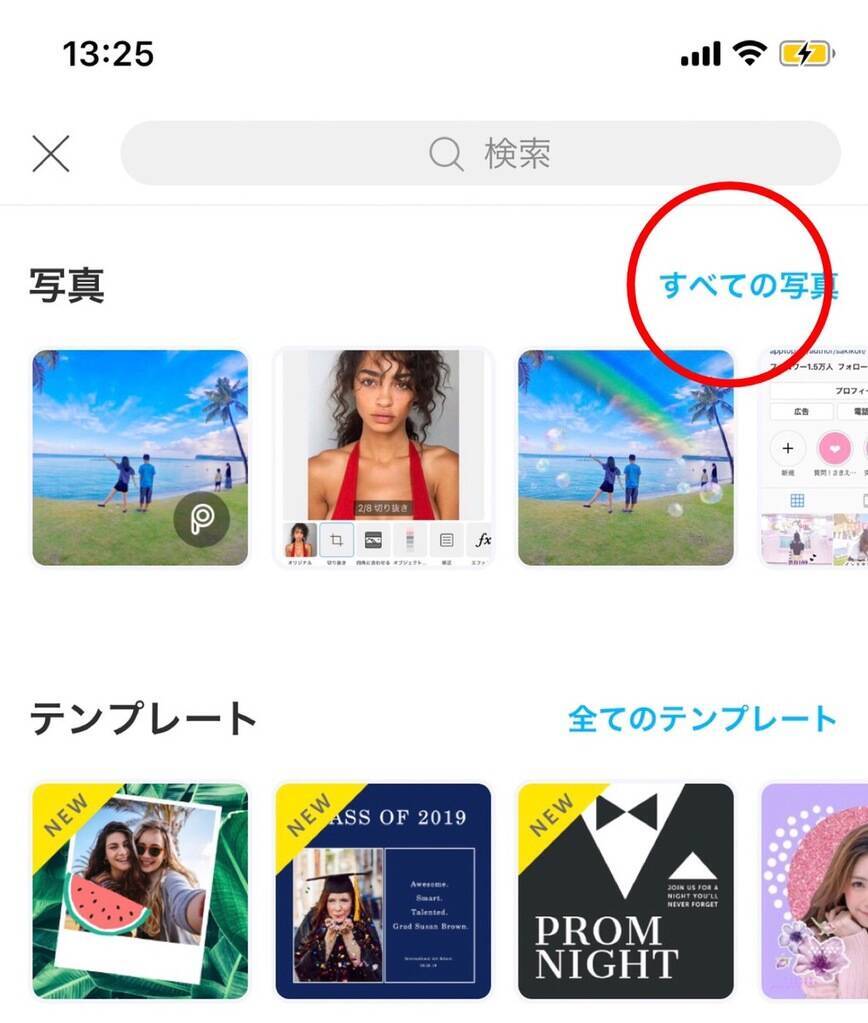This screenshot has height=1023, width=868.
Task: Close the picker with the X icon
Action: (51, 154)
